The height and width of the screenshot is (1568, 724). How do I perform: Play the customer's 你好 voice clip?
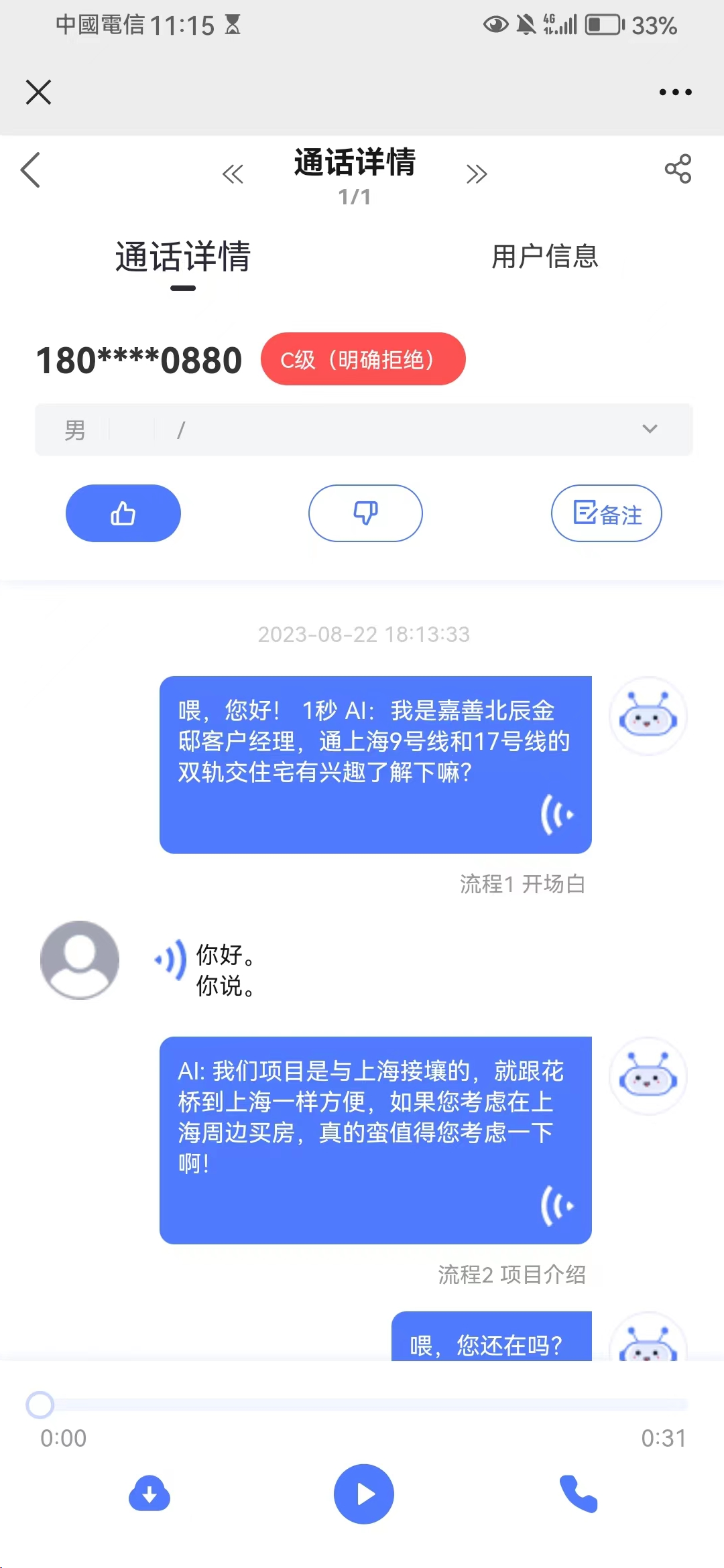pyautogui.click(x=170, y=960)
